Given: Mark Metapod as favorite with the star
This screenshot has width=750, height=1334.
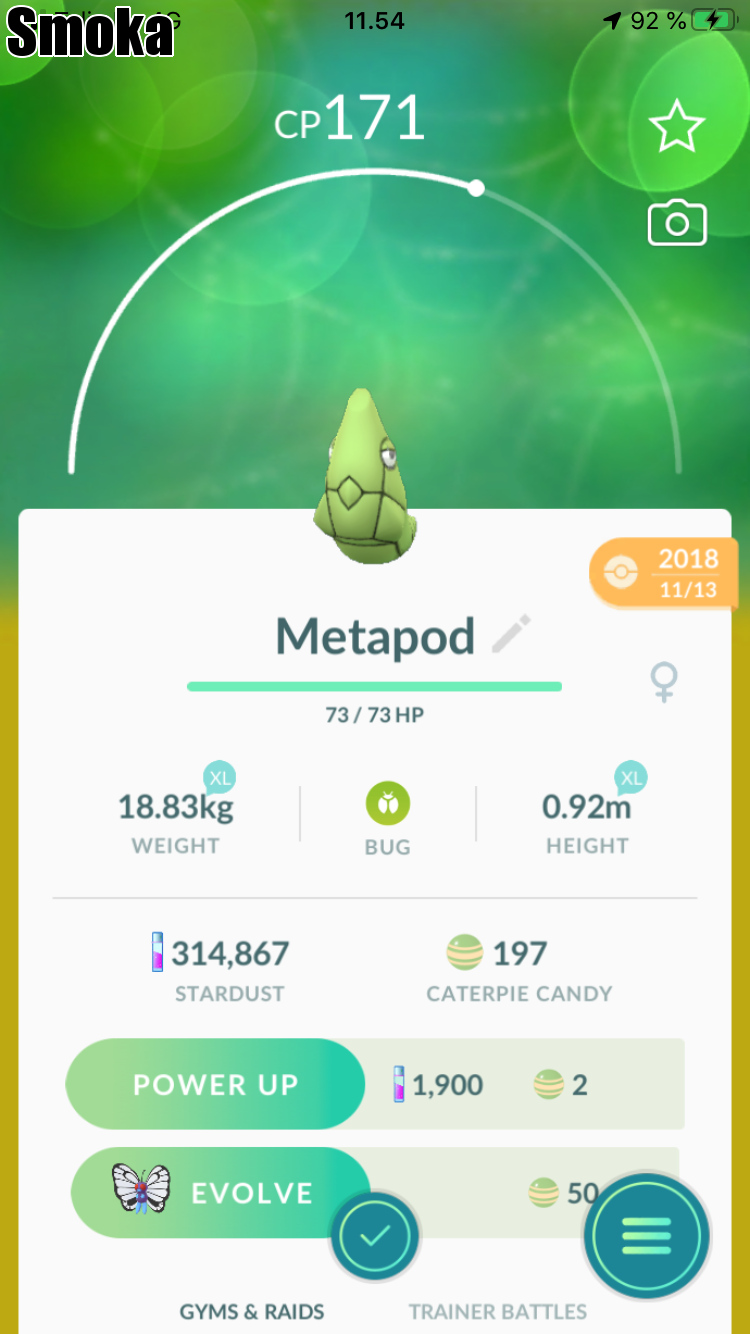Looking at the screenshot, I should 677,128.
